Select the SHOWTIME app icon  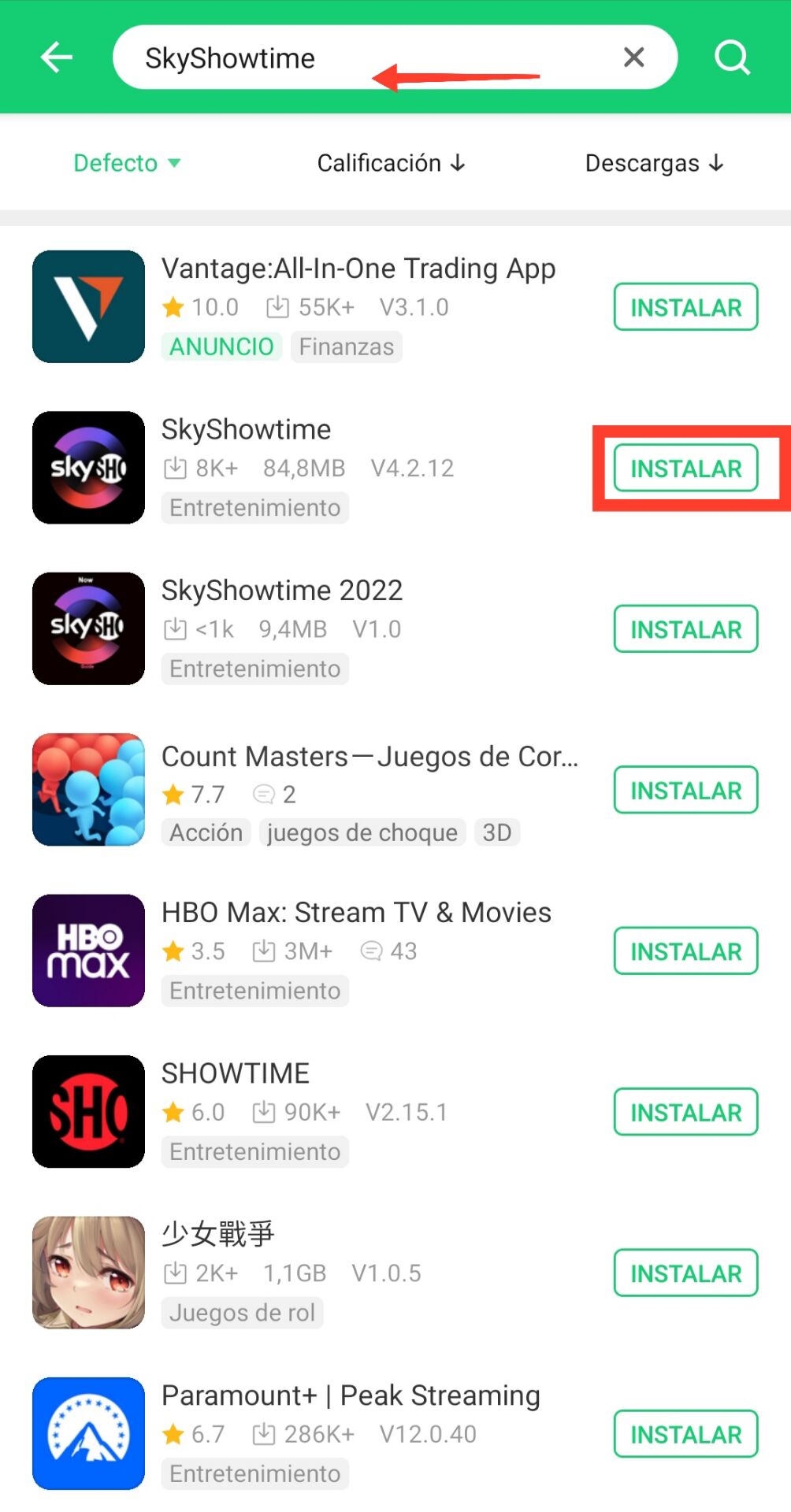click(x=88, y=1111)
